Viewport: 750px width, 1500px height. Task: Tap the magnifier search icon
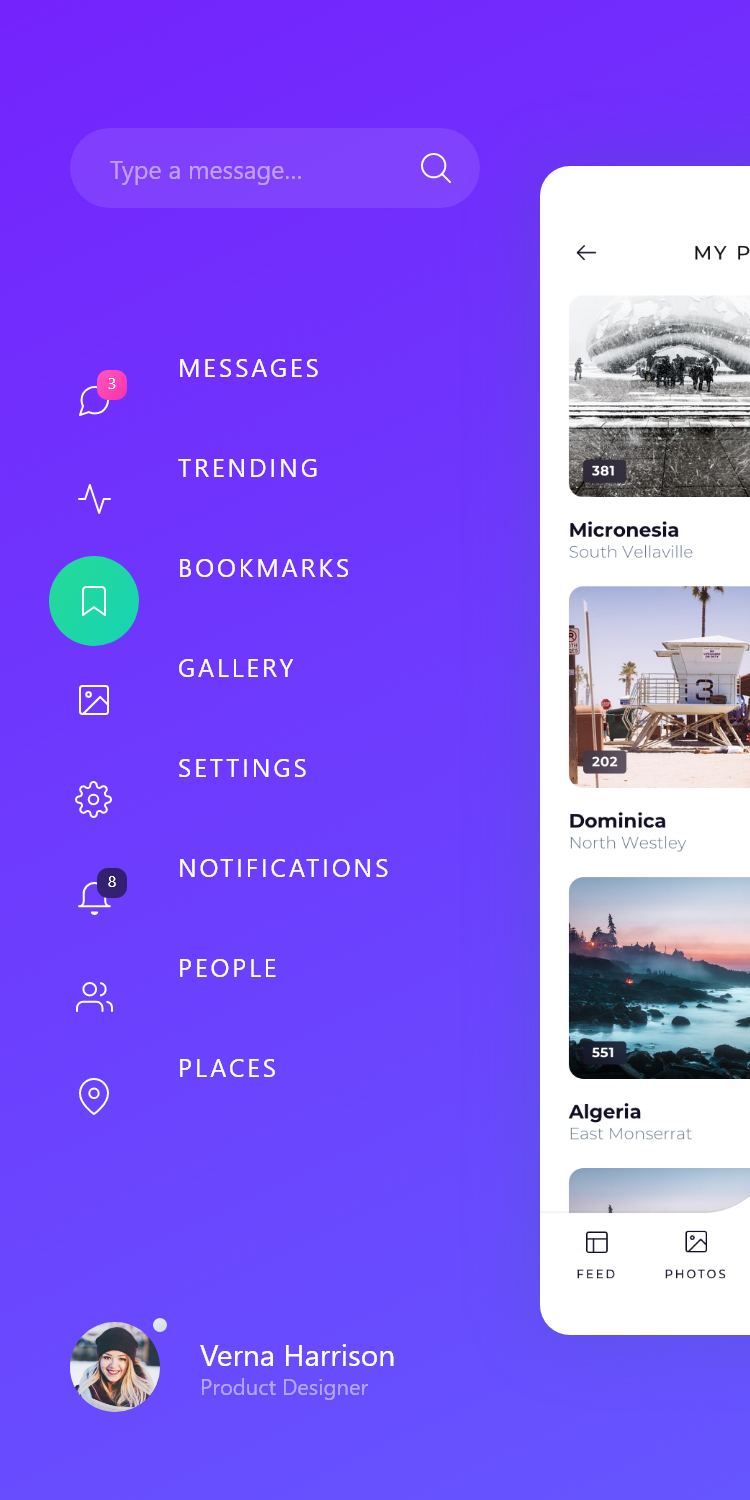click(435, 168)
